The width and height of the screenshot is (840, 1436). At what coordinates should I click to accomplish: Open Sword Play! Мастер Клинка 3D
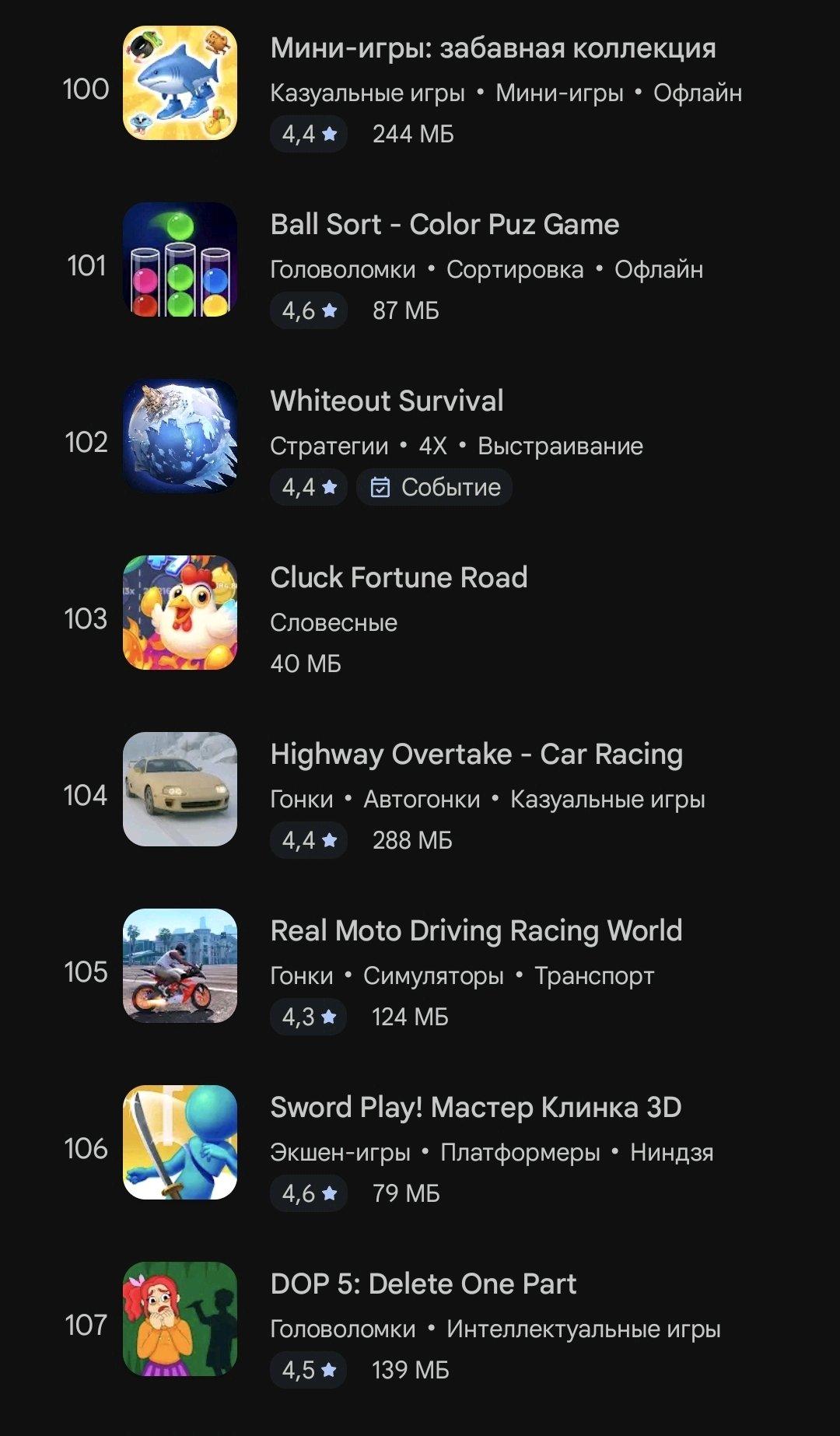tap(475, 1108)
